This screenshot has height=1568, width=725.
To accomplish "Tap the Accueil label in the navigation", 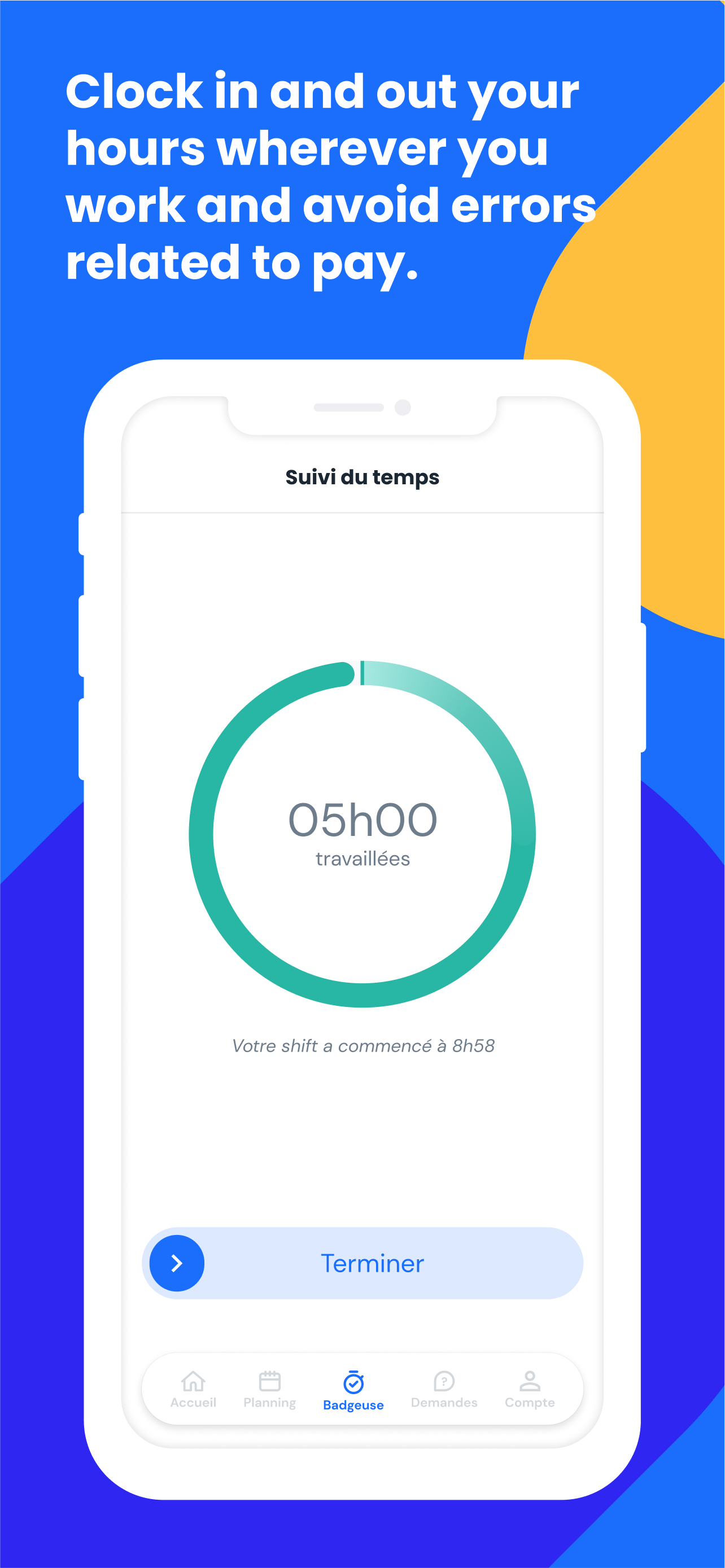I will 194,1403.
